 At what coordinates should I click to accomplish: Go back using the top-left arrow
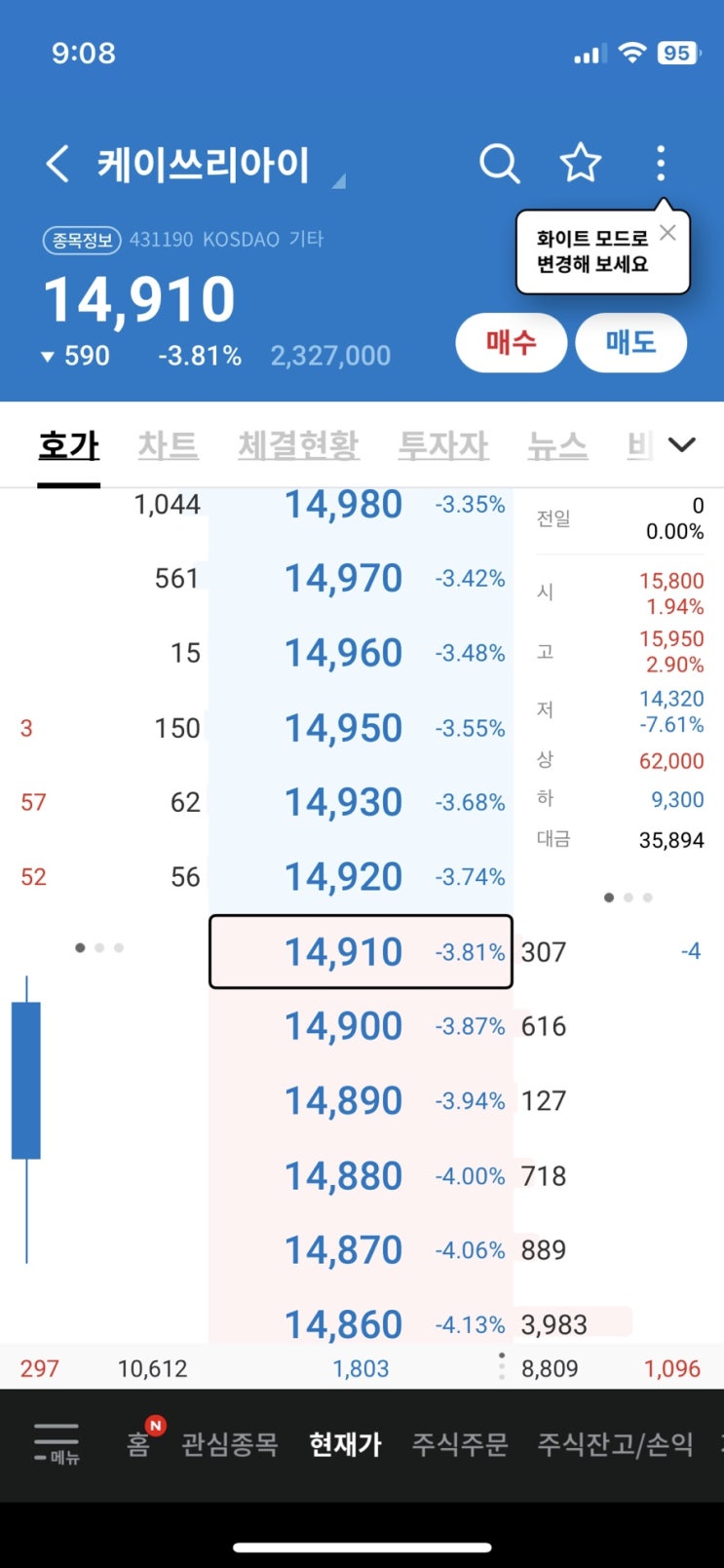coord(58,164)
